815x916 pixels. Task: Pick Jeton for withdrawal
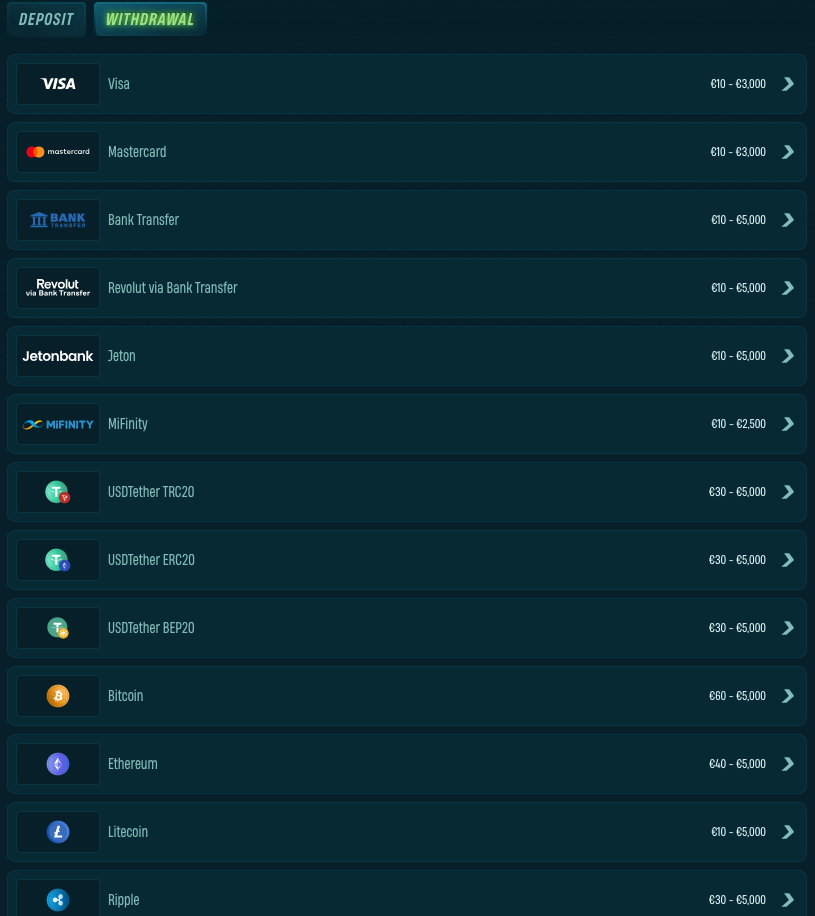point(406,356)
